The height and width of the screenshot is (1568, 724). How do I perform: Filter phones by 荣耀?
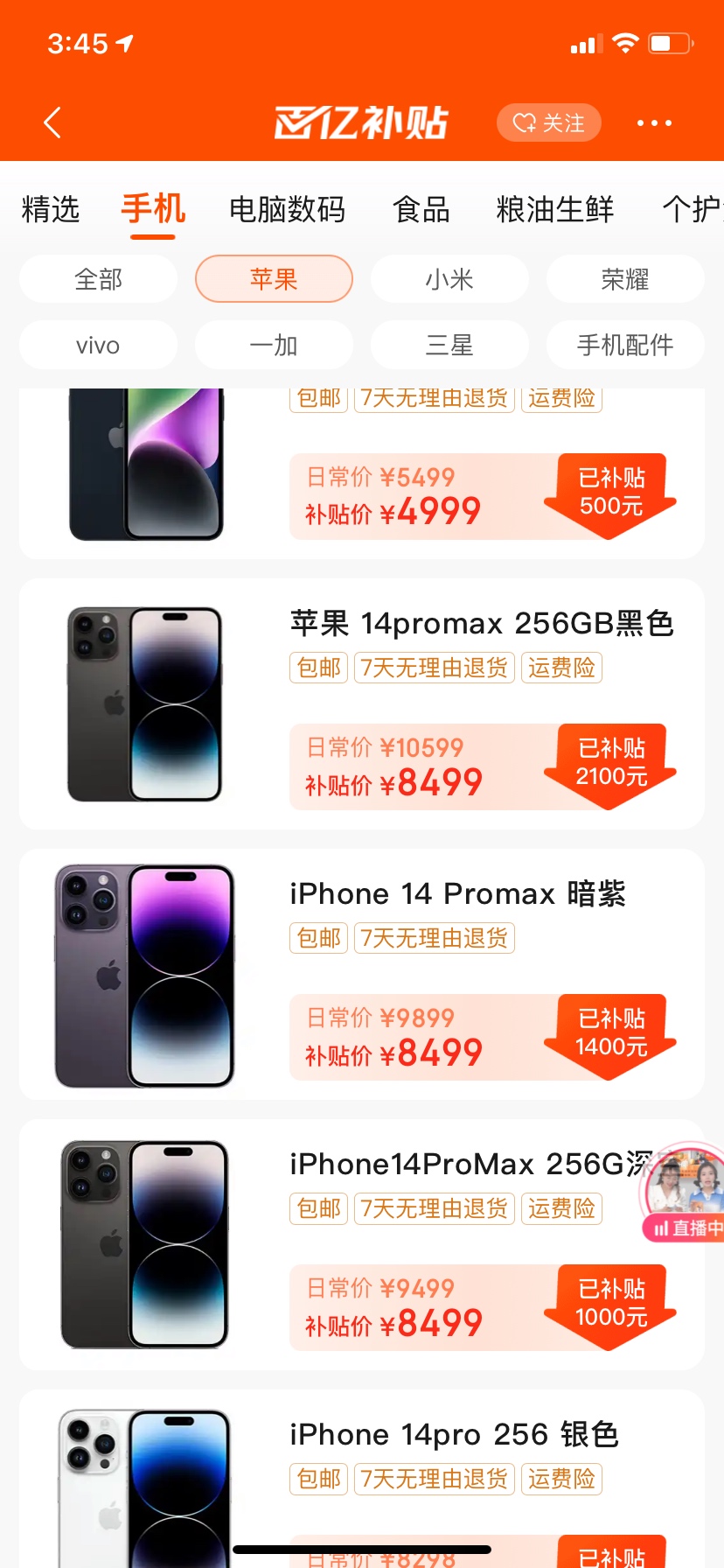[x=625, y=279]
